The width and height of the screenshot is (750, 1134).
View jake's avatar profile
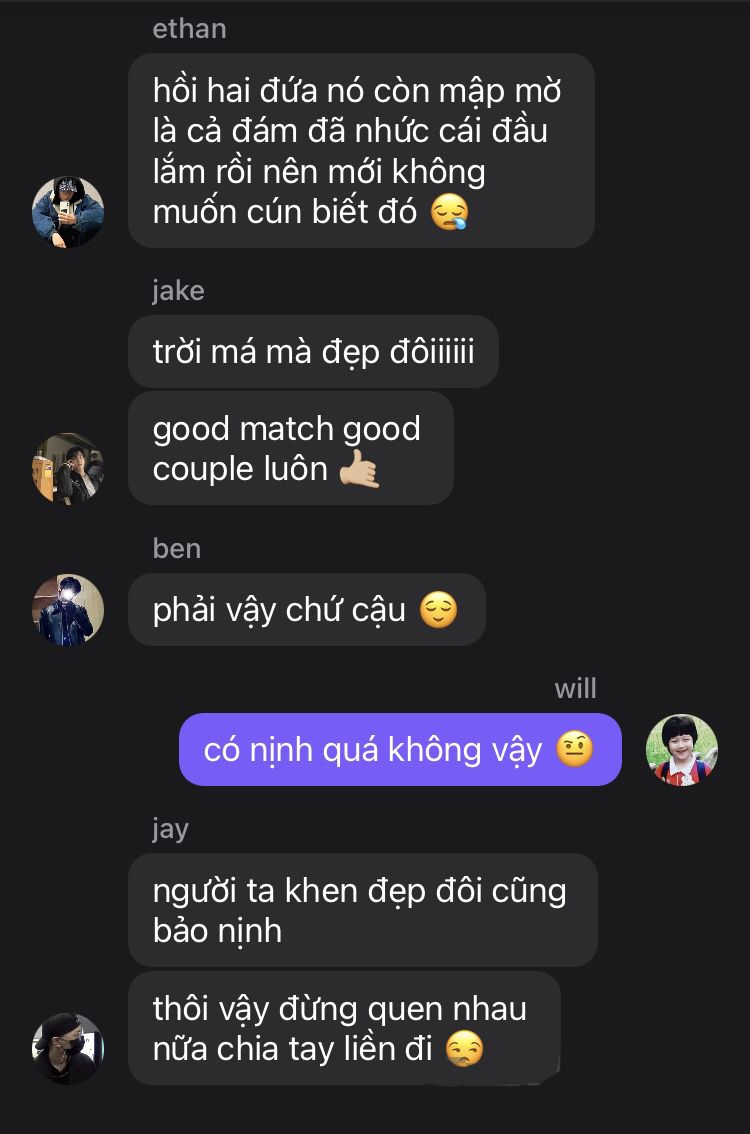coord(68,468)
